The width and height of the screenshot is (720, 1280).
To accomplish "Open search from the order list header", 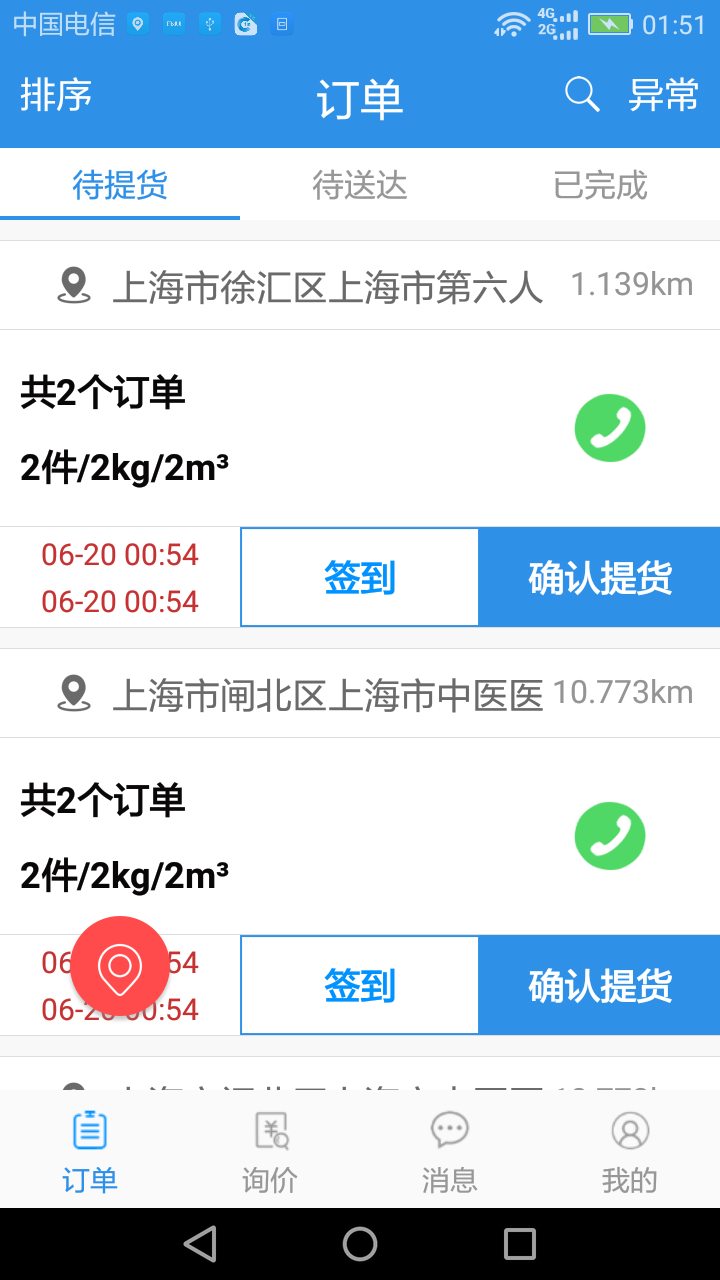I will [581, 95].
